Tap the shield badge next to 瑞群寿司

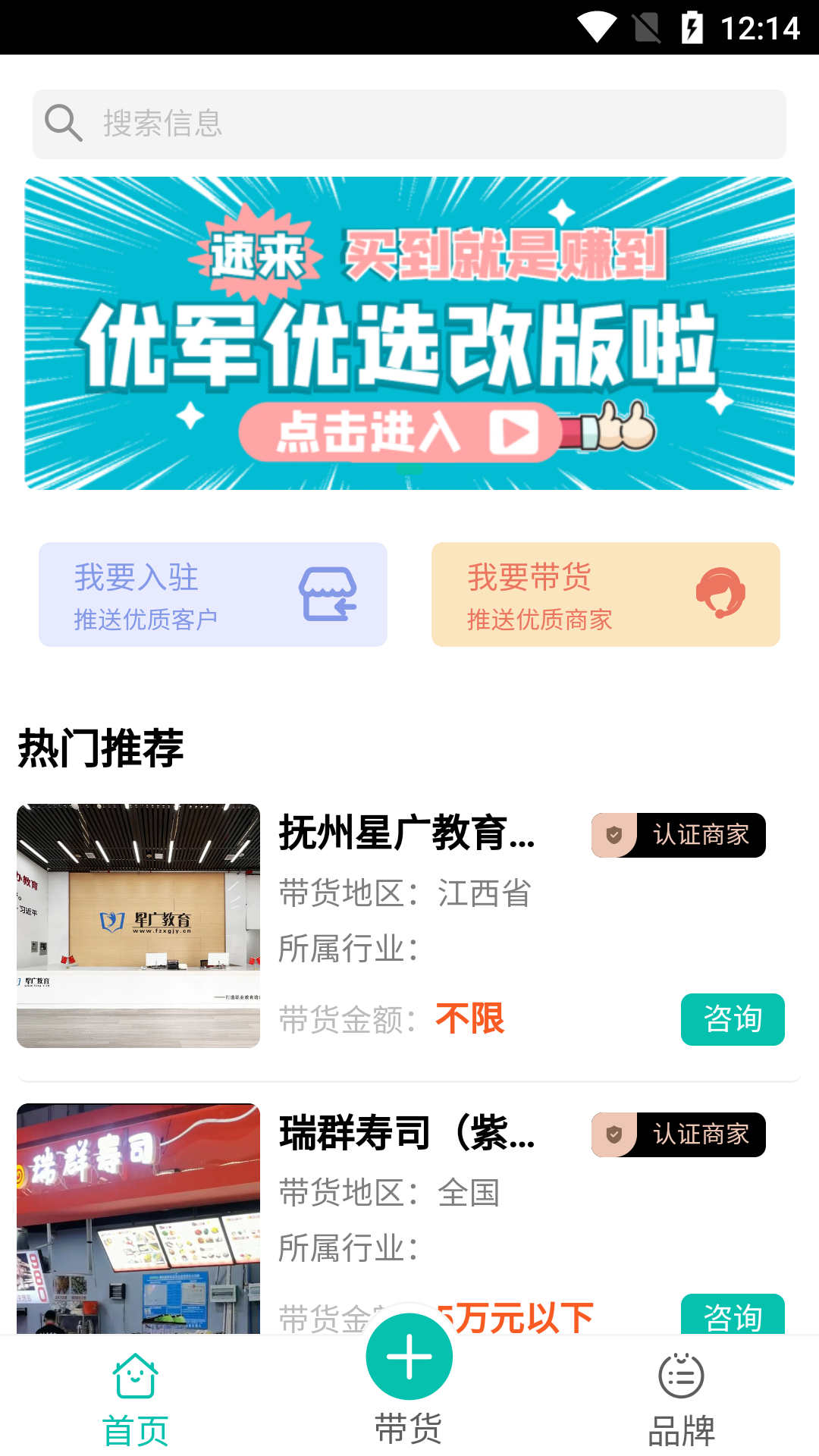pos(613,1135)
